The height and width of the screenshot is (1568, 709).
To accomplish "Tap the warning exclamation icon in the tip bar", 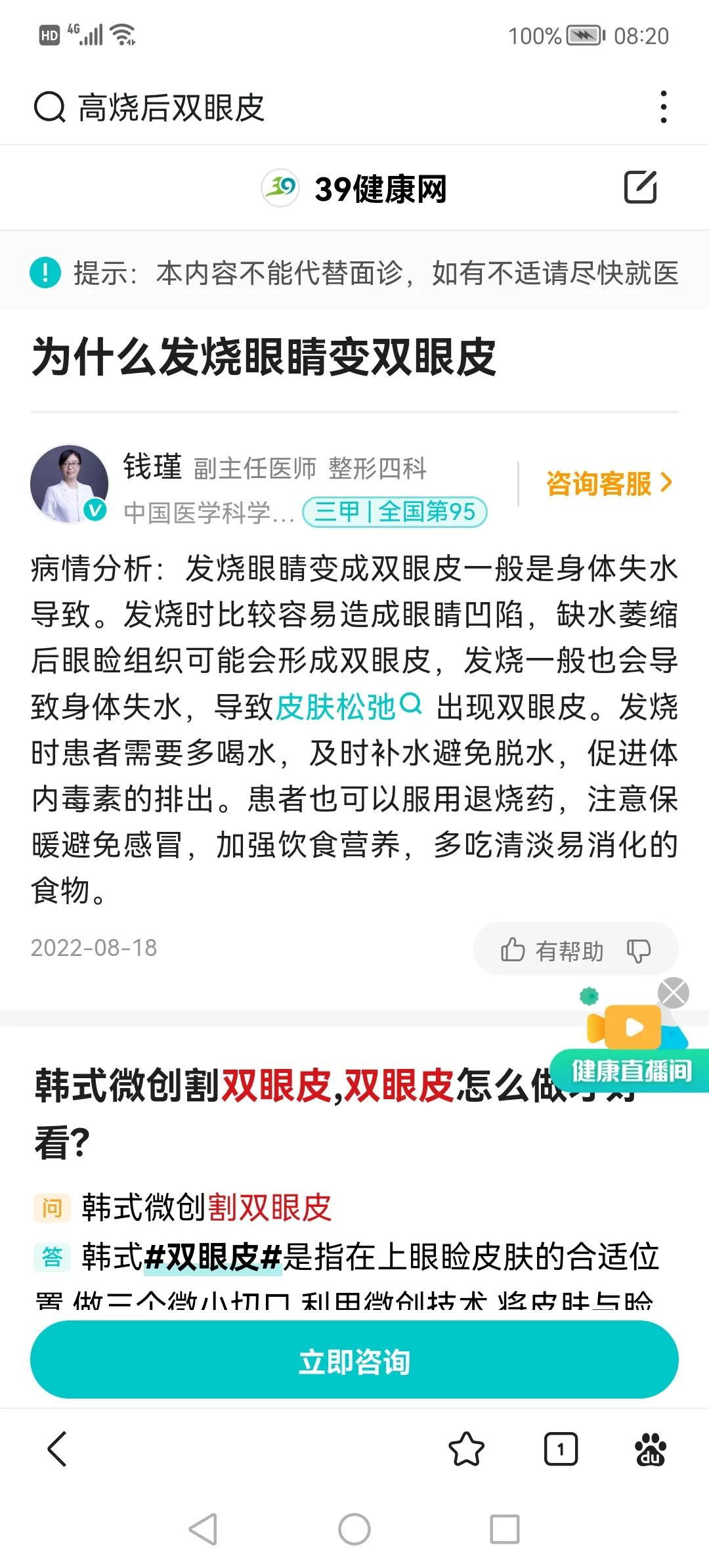I will (43, 273).
